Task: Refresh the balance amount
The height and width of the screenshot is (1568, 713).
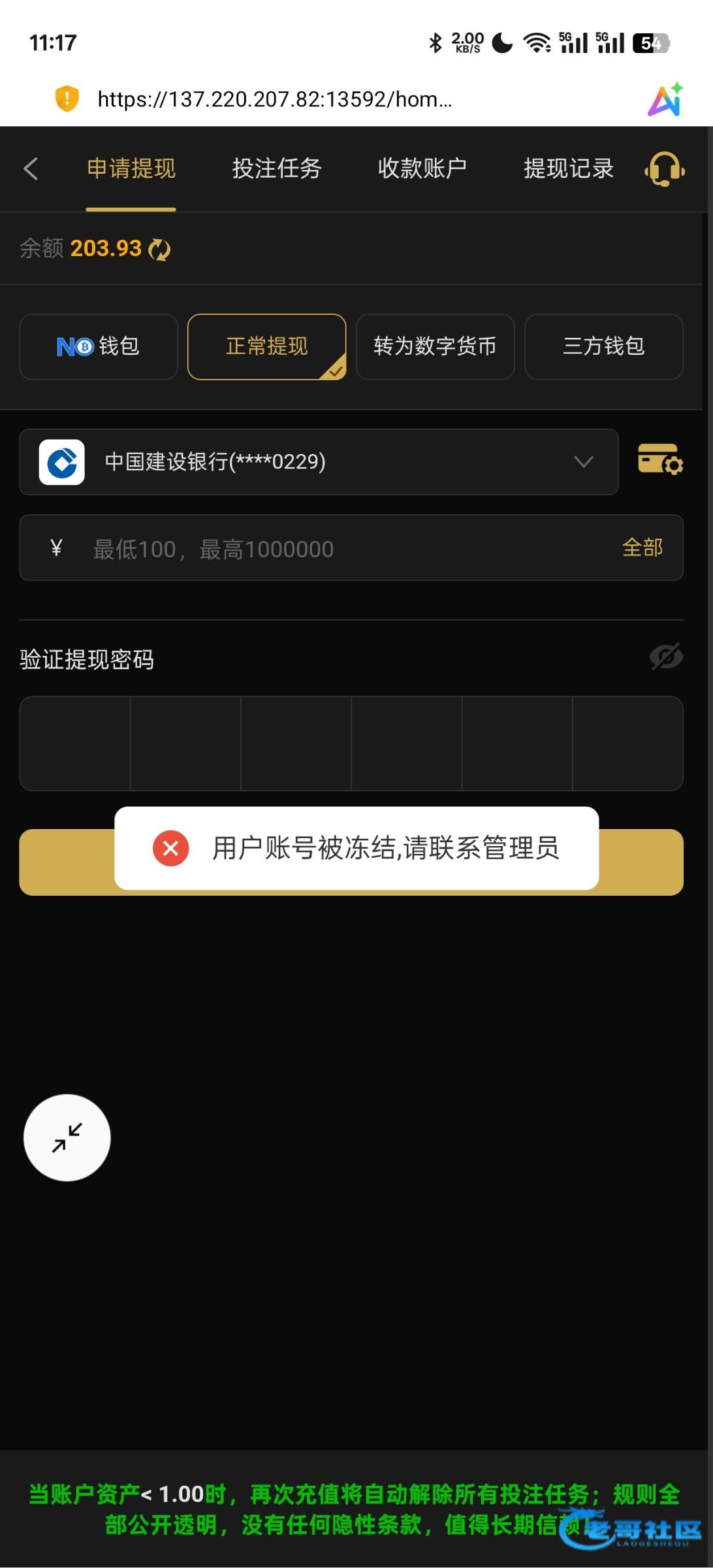Action: point(159,249)
